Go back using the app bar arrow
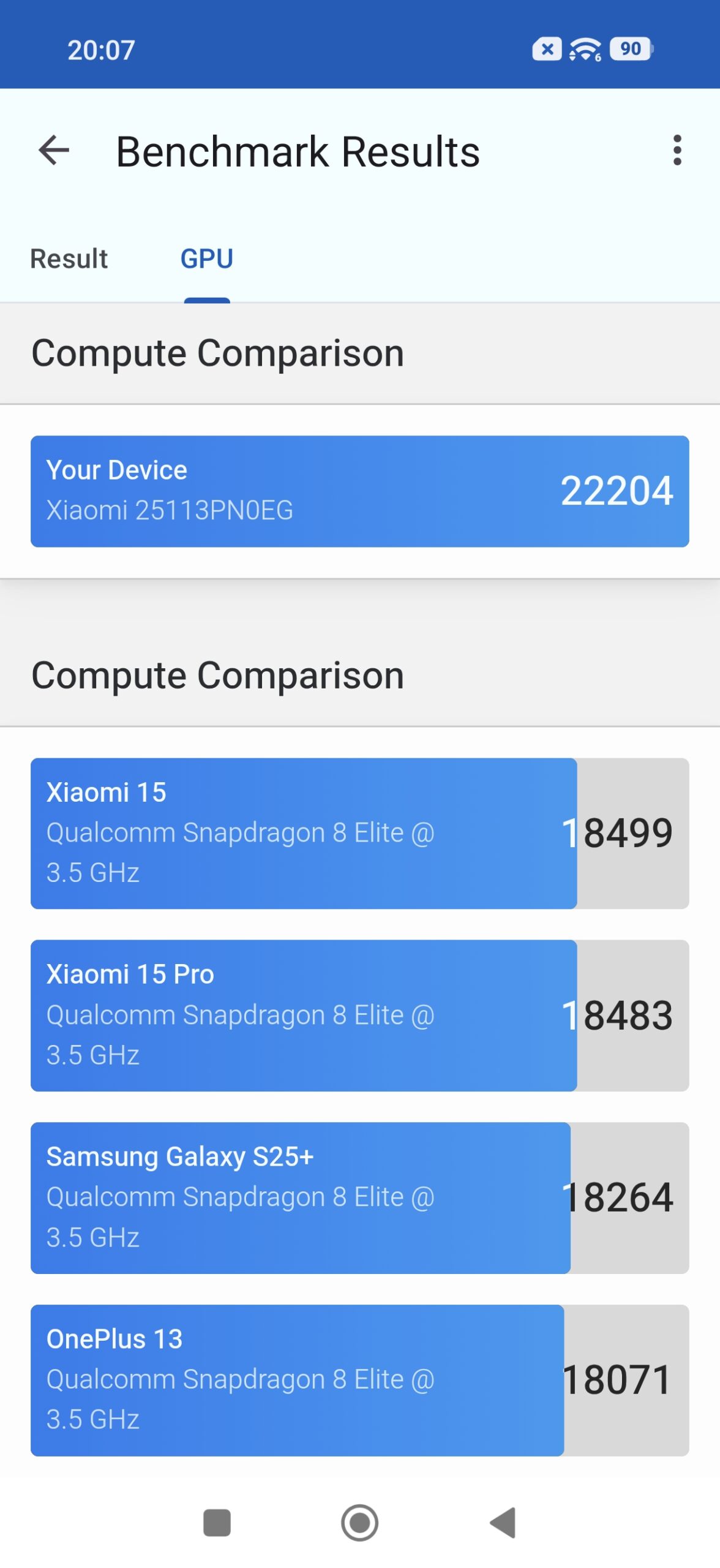 tap(54, 151)
